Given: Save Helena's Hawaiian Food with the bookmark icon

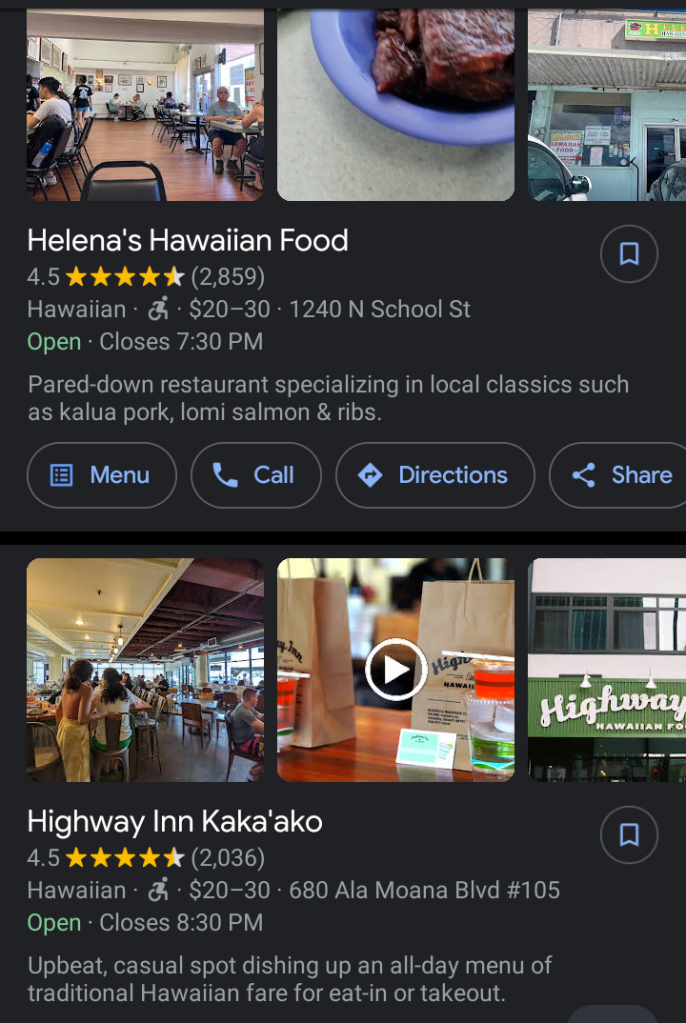Looking at the screenshot, I should click(x=629, y=254).
